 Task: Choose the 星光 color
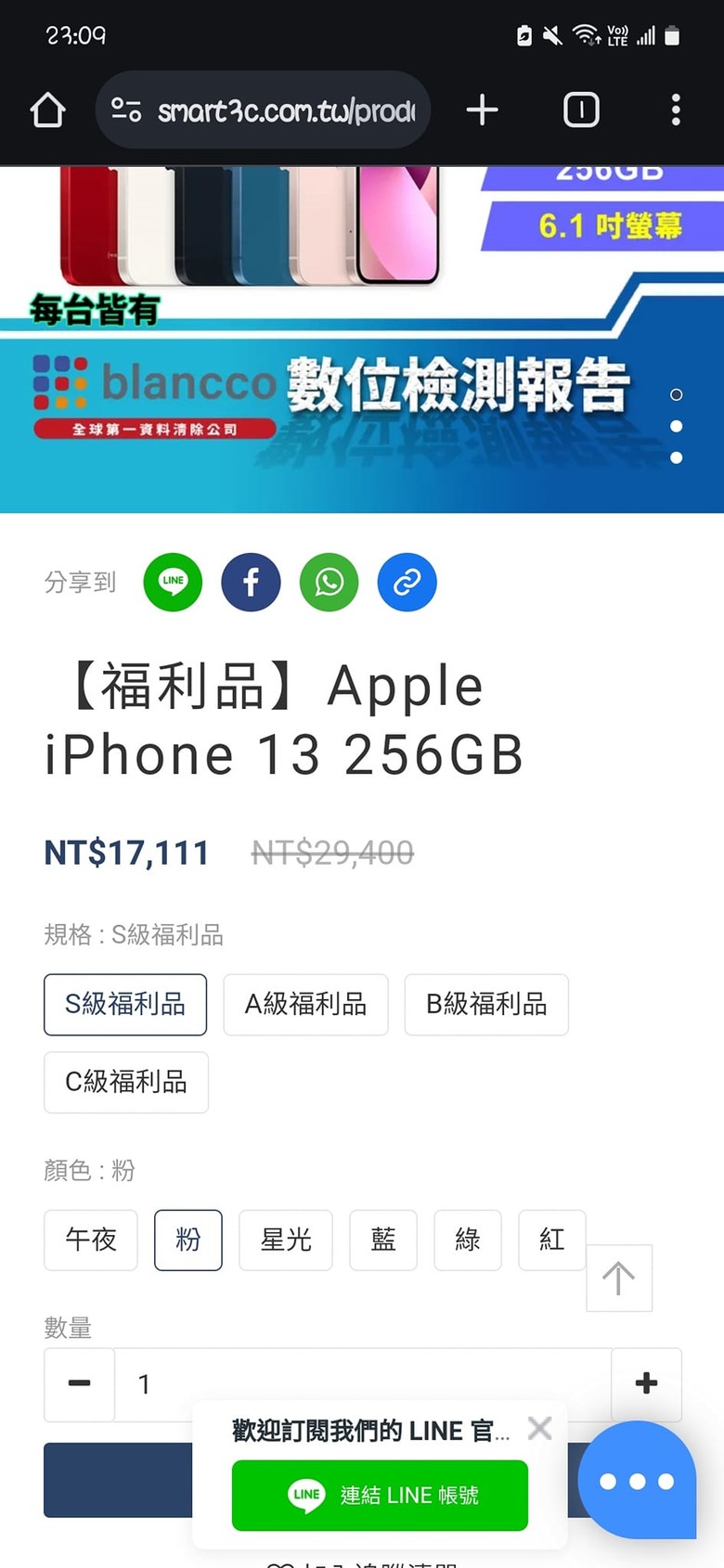pyautogui.click(x=286, y=1240)
